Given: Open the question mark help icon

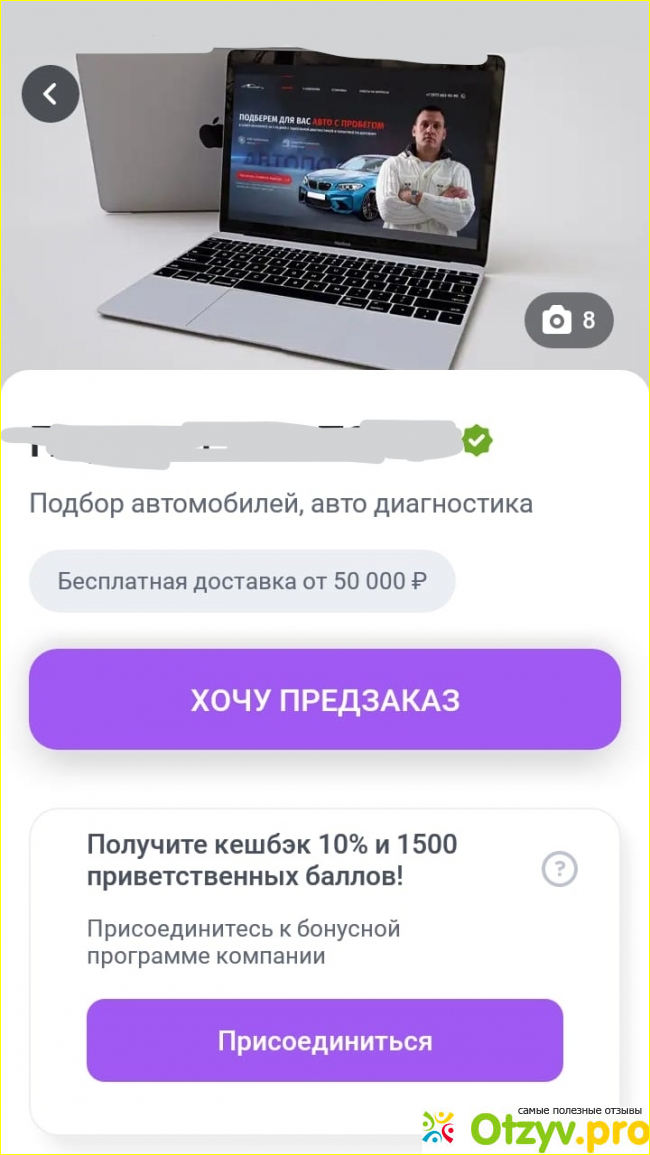Looking at the screenshot, I should pos(560,869).
